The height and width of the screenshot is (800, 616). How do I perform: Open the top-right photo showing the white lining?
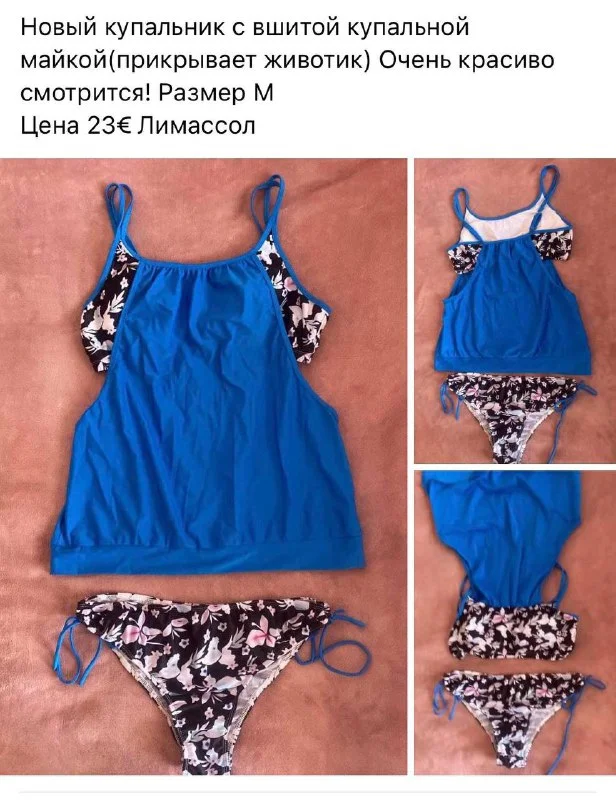pyautogui.click(x=514, y=310)
